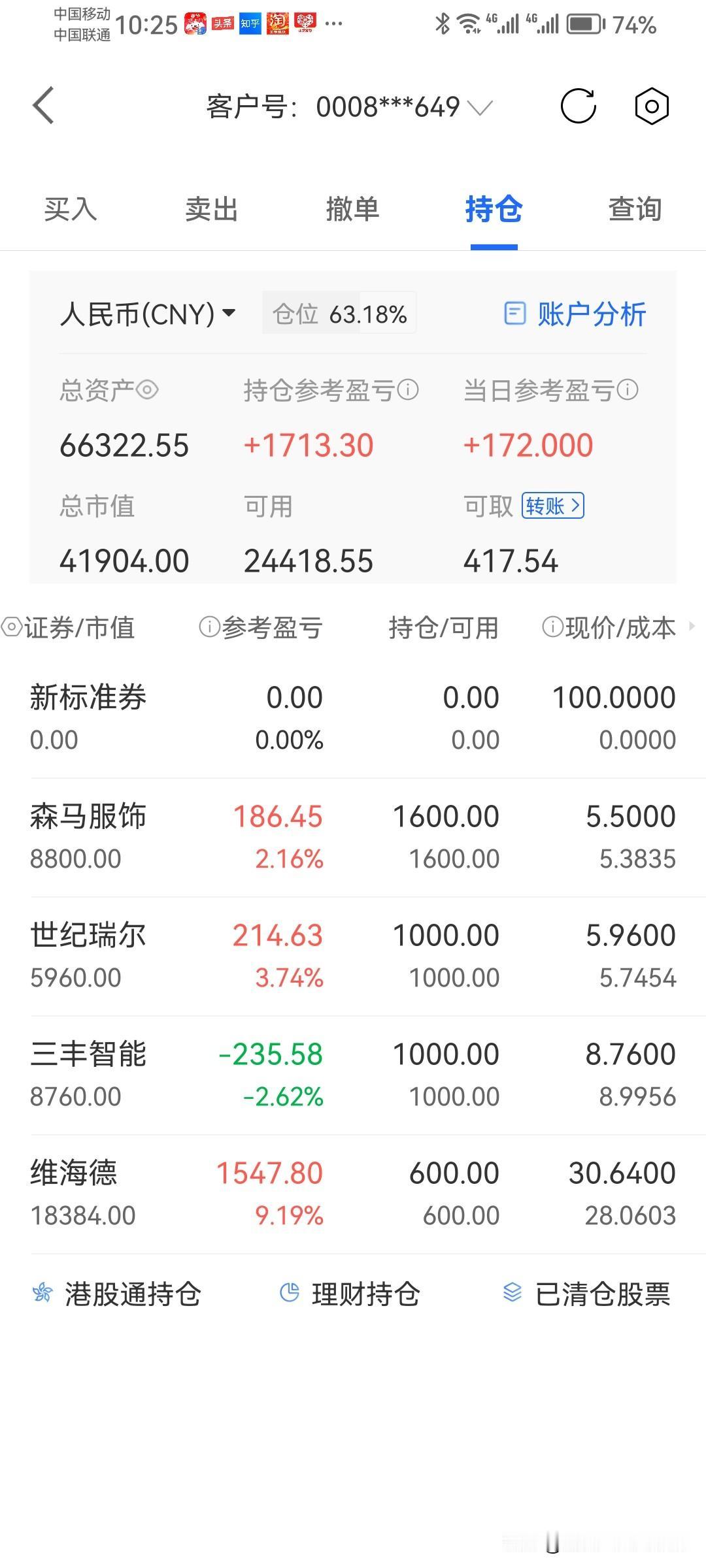The width and height of the screenshot is (706, 1568).
Task: Open the 撤单 tab
Action: pos(352,210)
